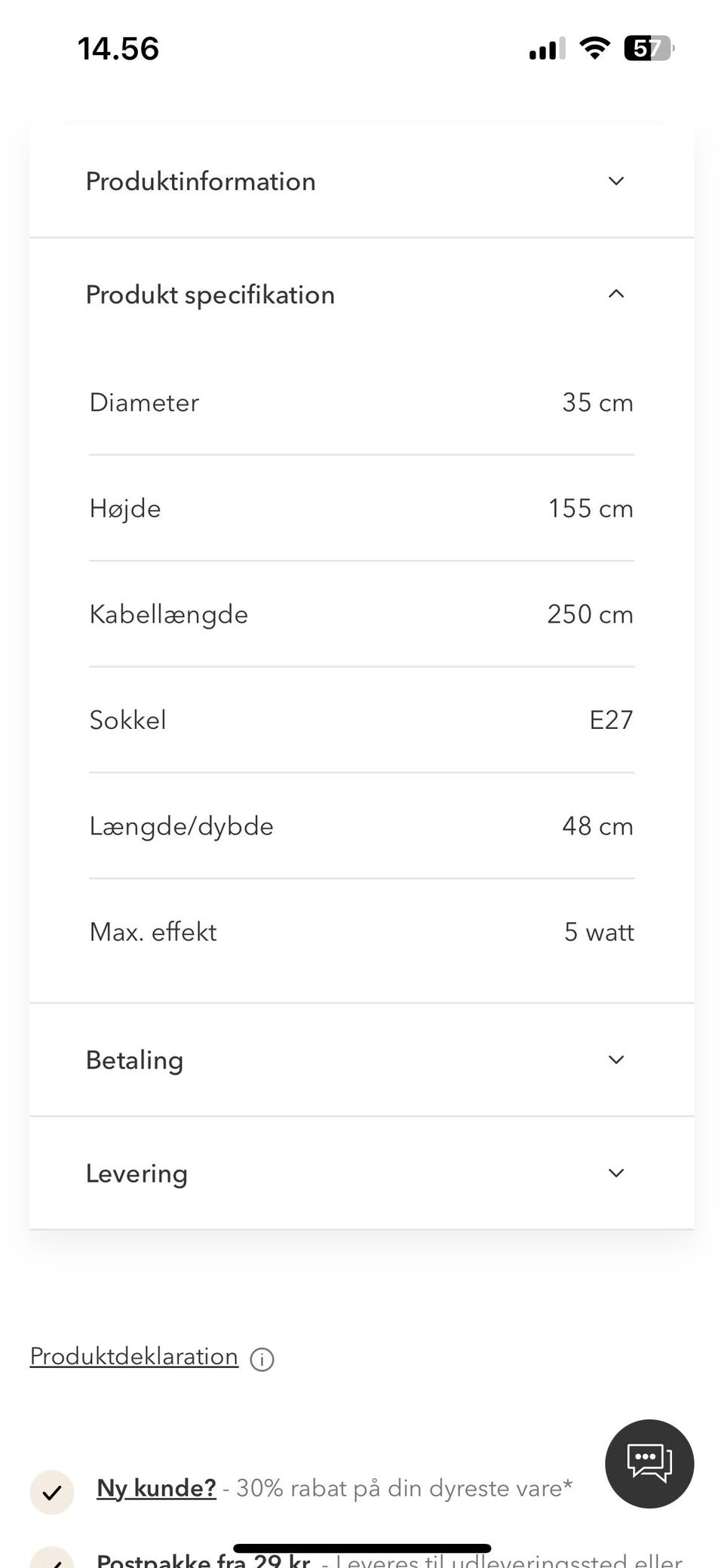Select the Produkt specifikation header
Viewport: 724px width, 1568px height.
pyautogui.click(x=210, y=294)
